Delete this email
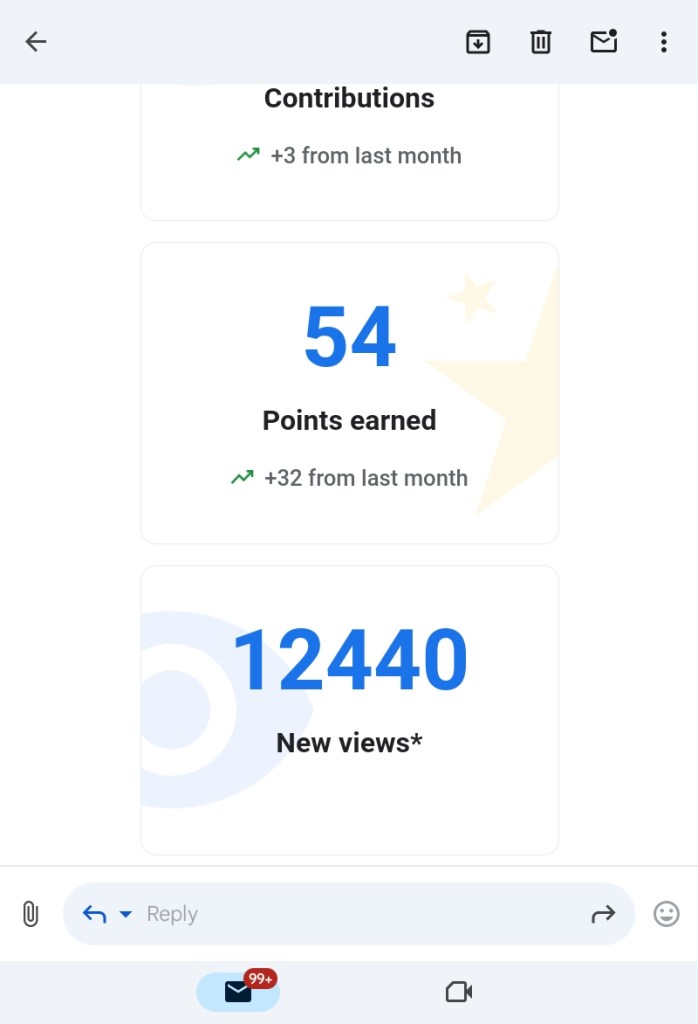Image resolution: width=698 pixels, height=1024 pixels. pyautogui.click(x=540, y=42)
